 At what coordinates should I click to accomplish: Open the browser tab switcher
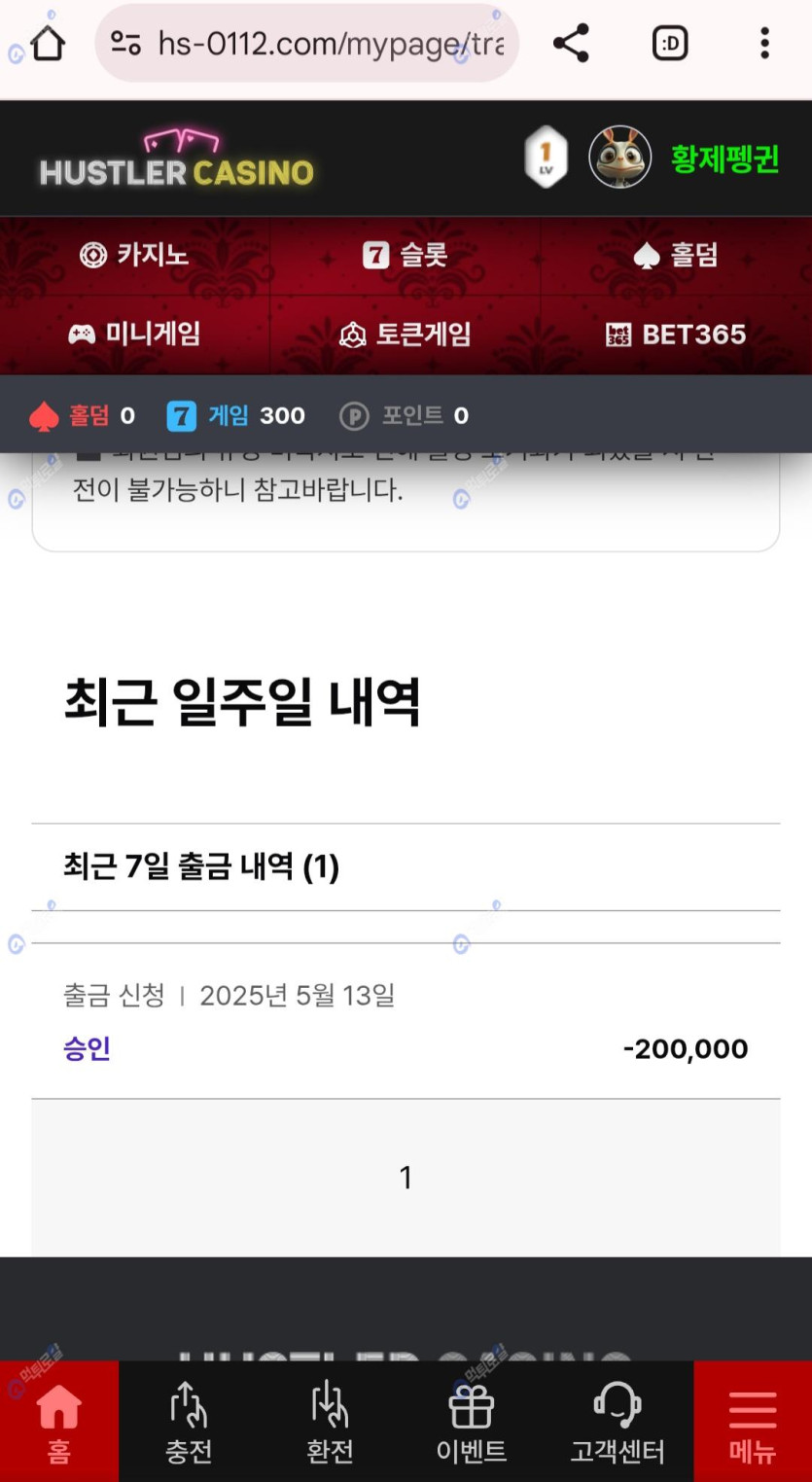pyautogui.click(x=670, y=44)
